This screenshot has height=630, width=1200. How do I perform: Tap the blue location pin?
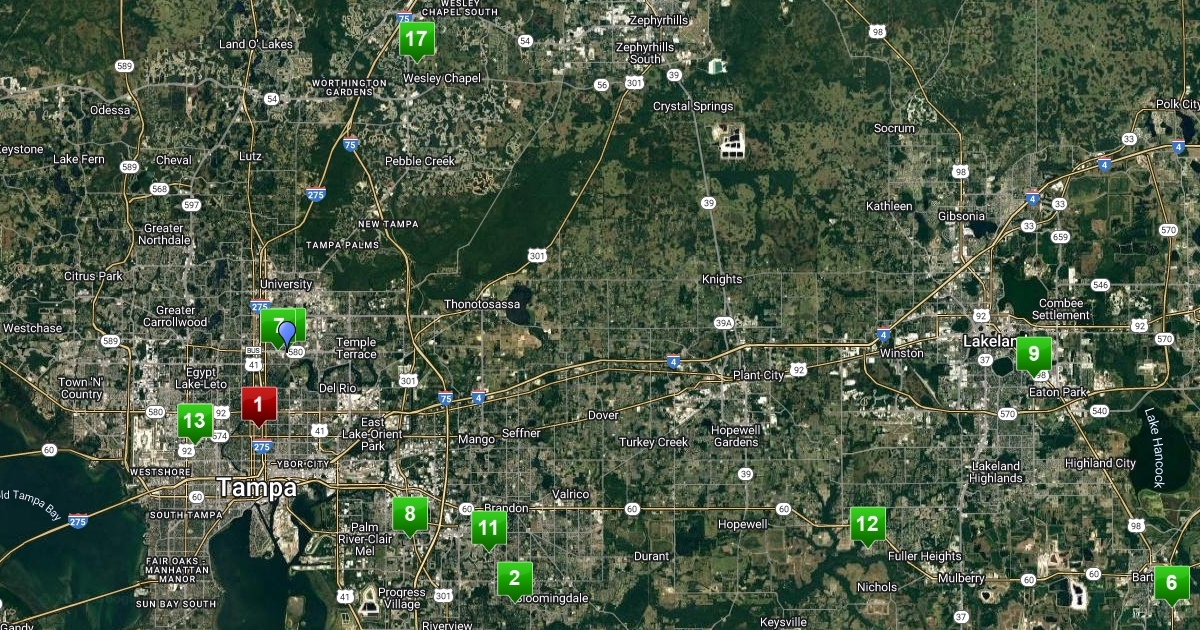point(287,331)
